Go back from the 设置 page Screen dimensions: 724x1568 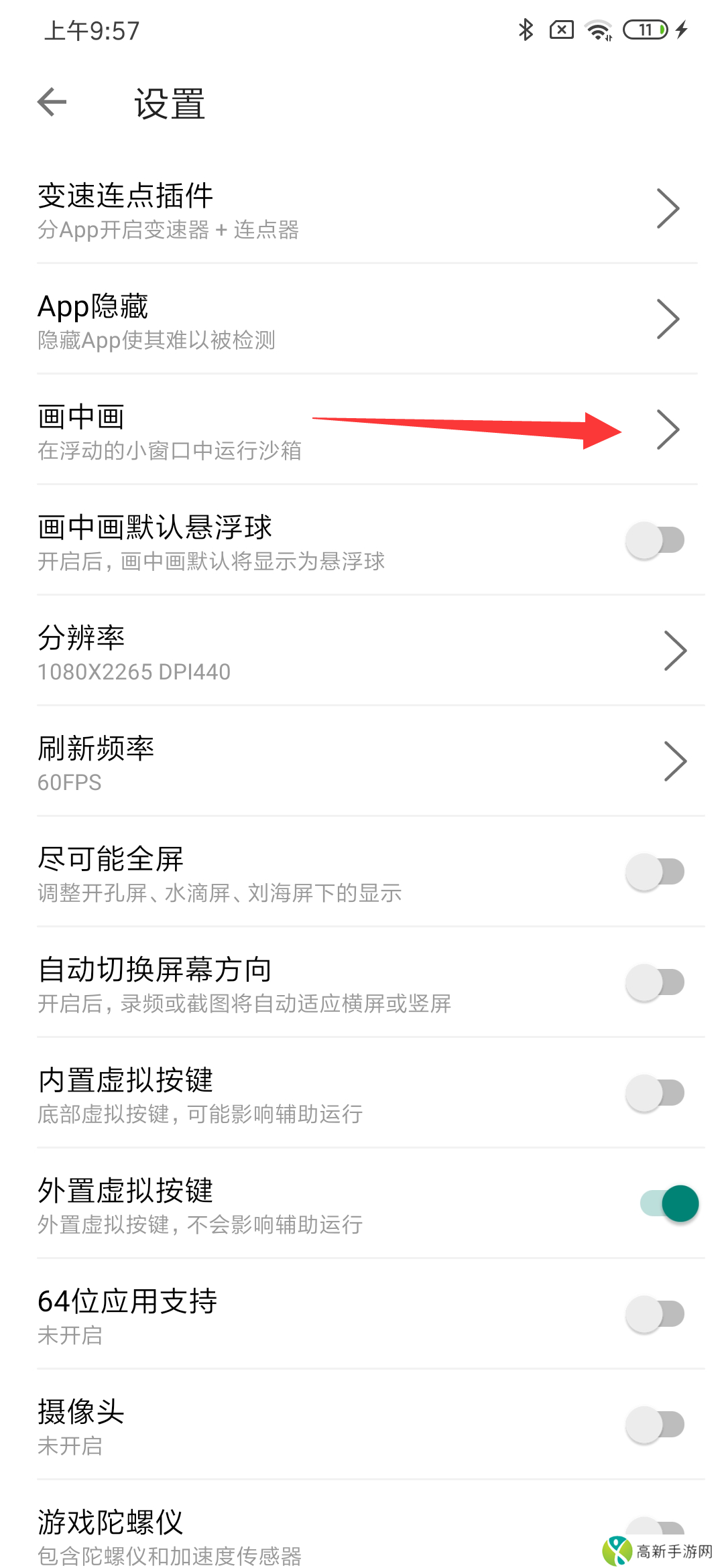point(52,102)
